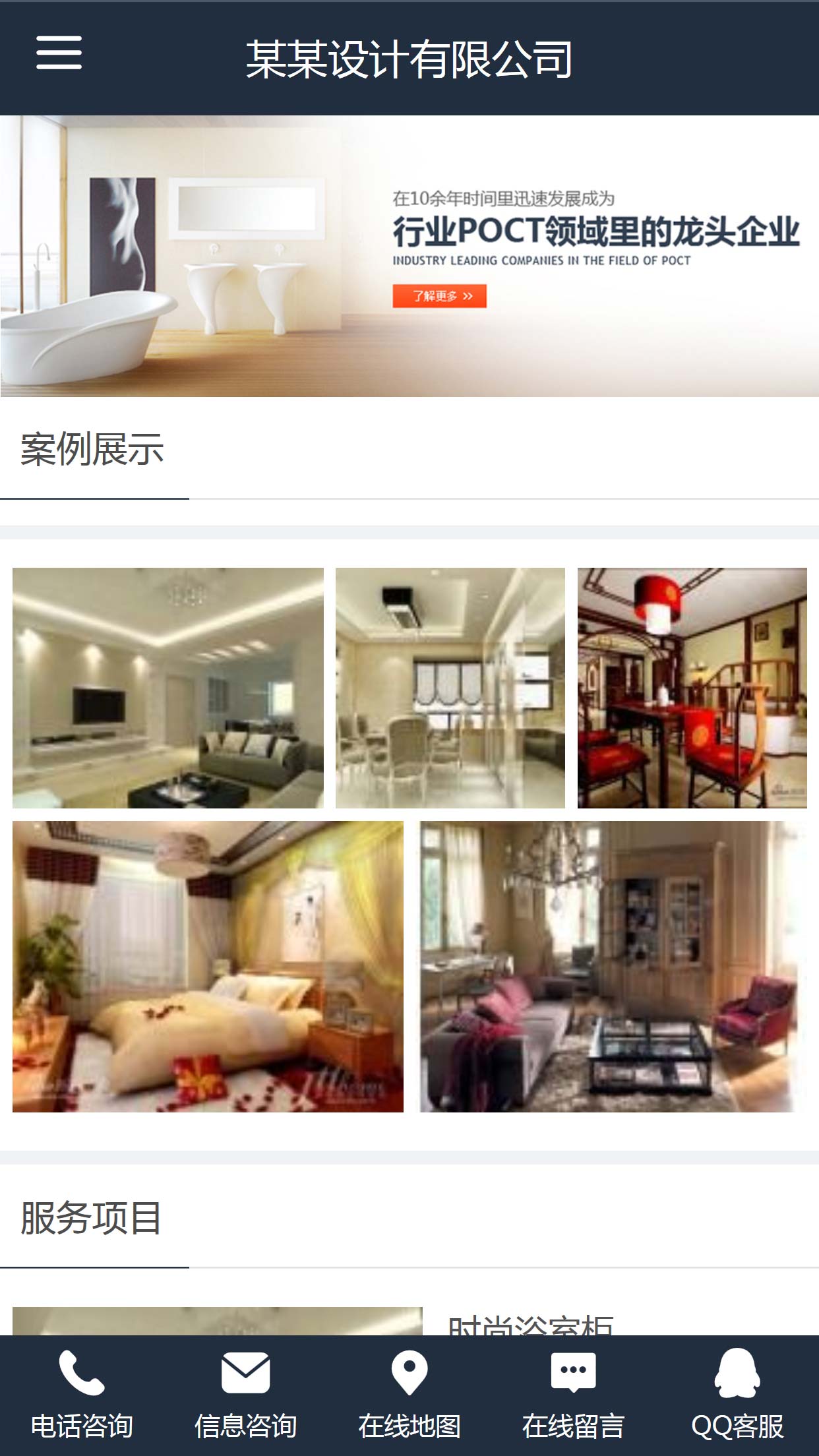View the bedroom with yellow curtains case
Image resolution: width=819 pixels, height=1456 pixels.
pyautogui.click(x=208, y=967)
